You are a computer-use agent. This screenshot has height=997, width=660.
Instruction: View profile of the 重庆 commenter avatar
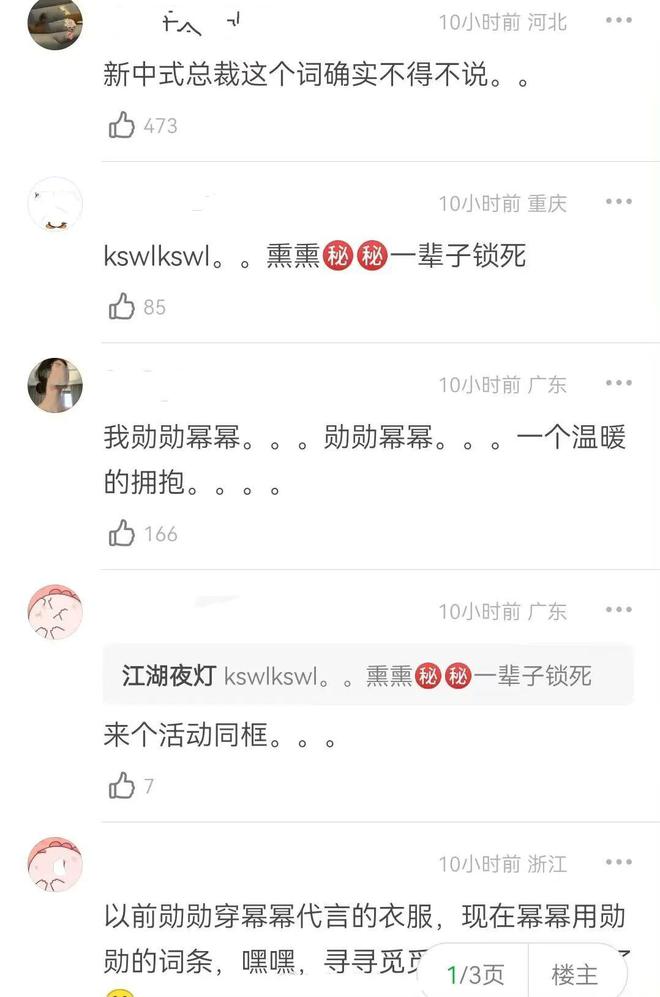pyautogui.click(x=55, y=204)
